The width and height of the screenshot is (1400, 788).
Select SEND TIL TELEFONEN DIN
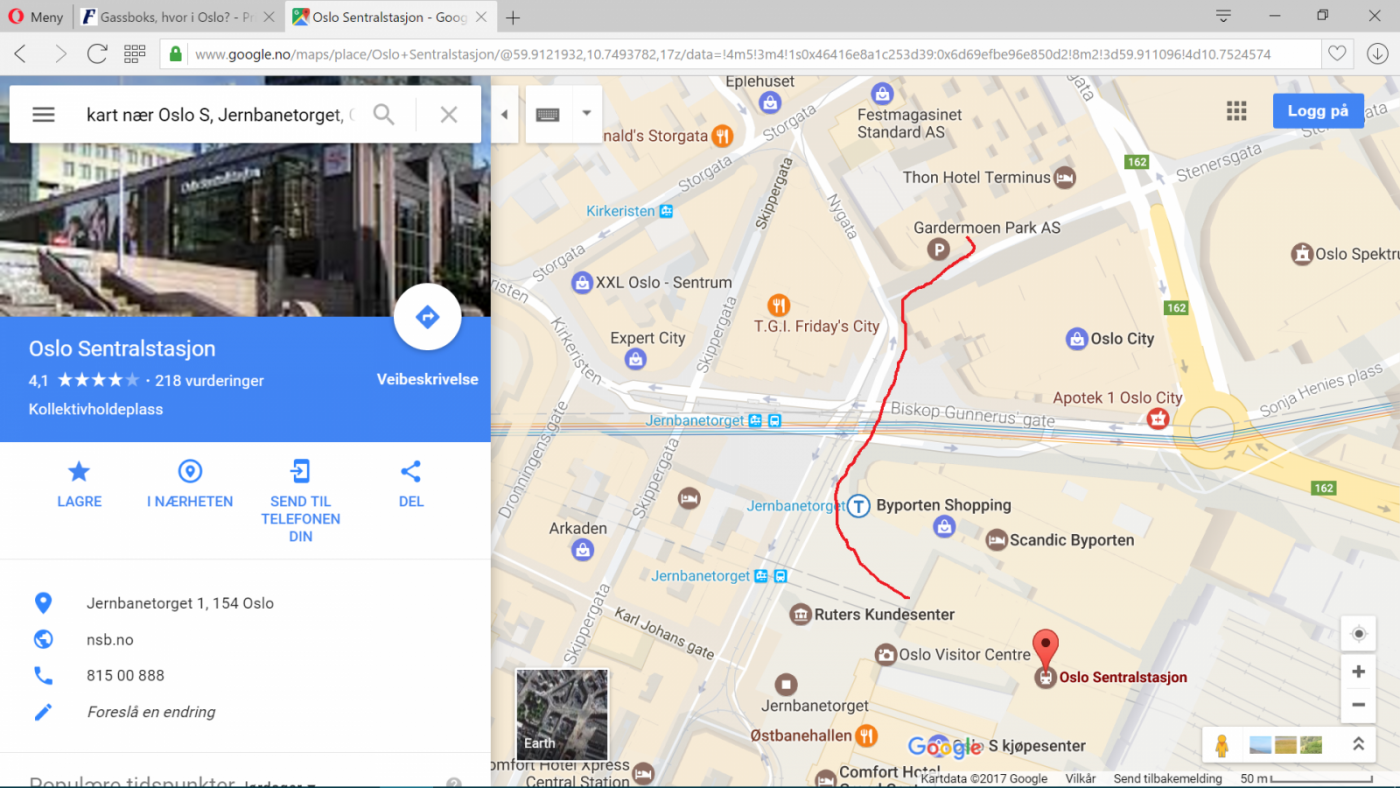300,500
